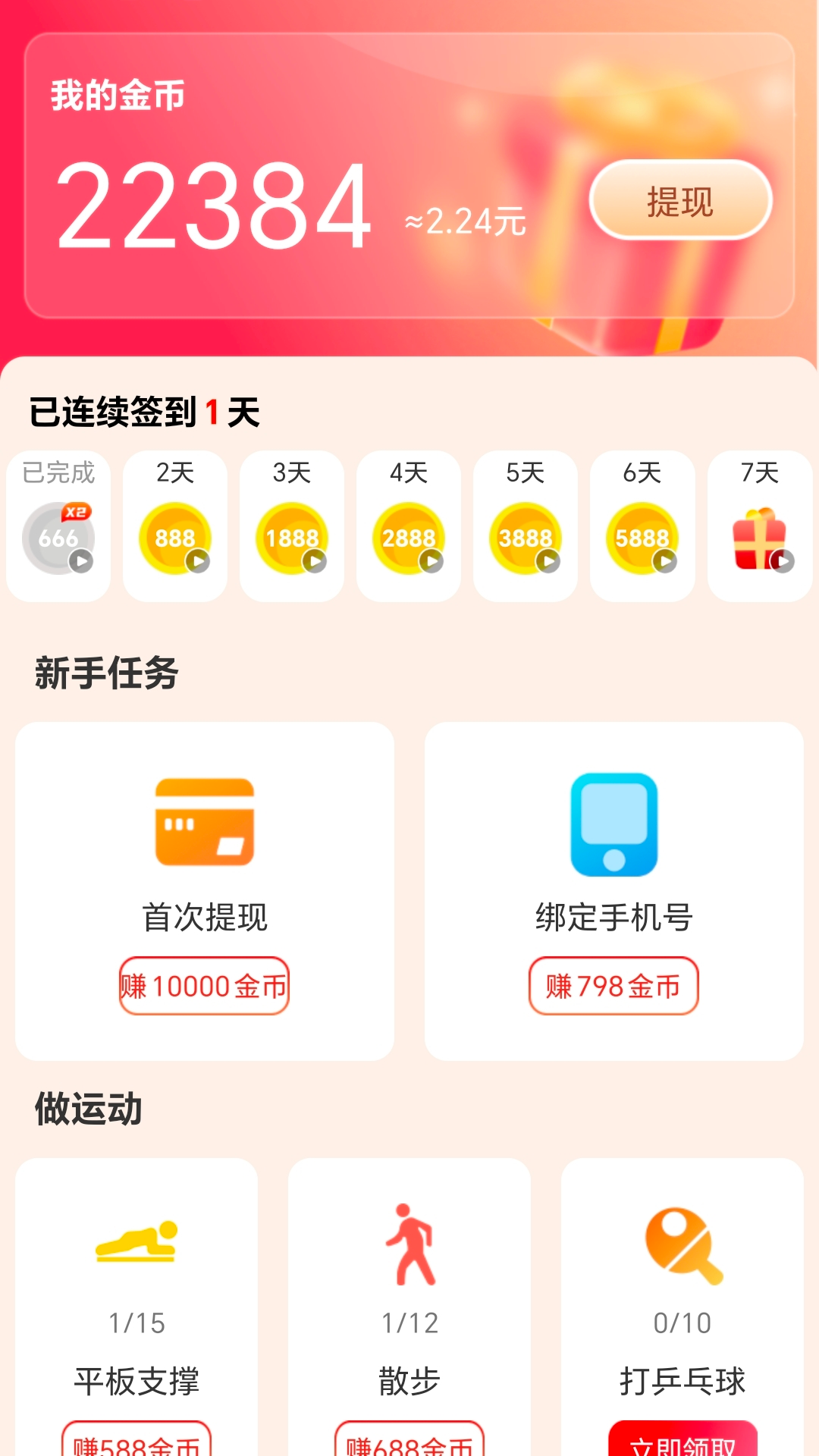Tap the 赚10000金币 button
819x1456 pixels.
[205, 986]
